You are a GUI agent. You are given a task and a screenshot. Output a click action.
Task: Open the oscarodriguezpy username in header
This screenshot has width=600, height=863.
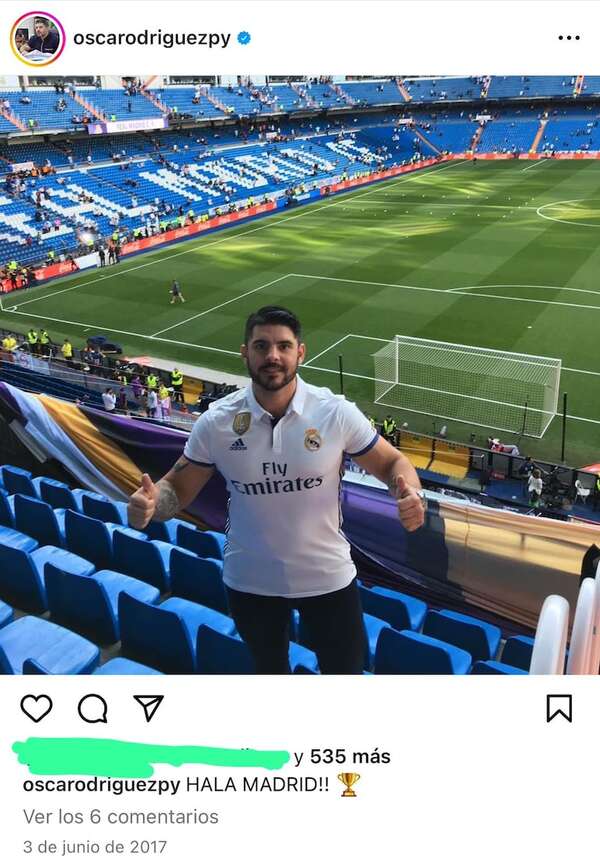[x=151, y=39]
